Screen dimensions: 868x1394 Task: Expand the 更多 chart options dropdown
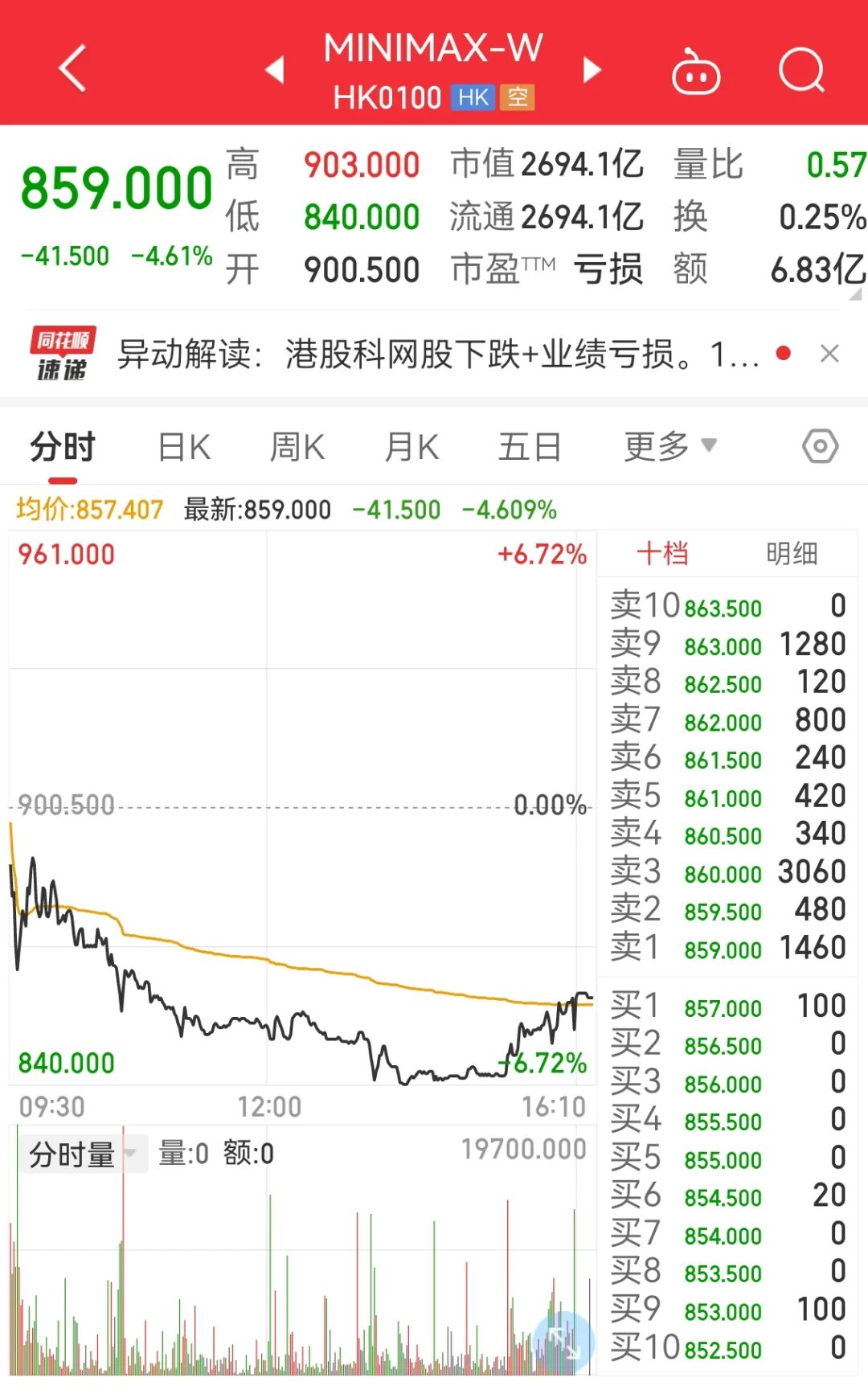[x=669, y=446]
